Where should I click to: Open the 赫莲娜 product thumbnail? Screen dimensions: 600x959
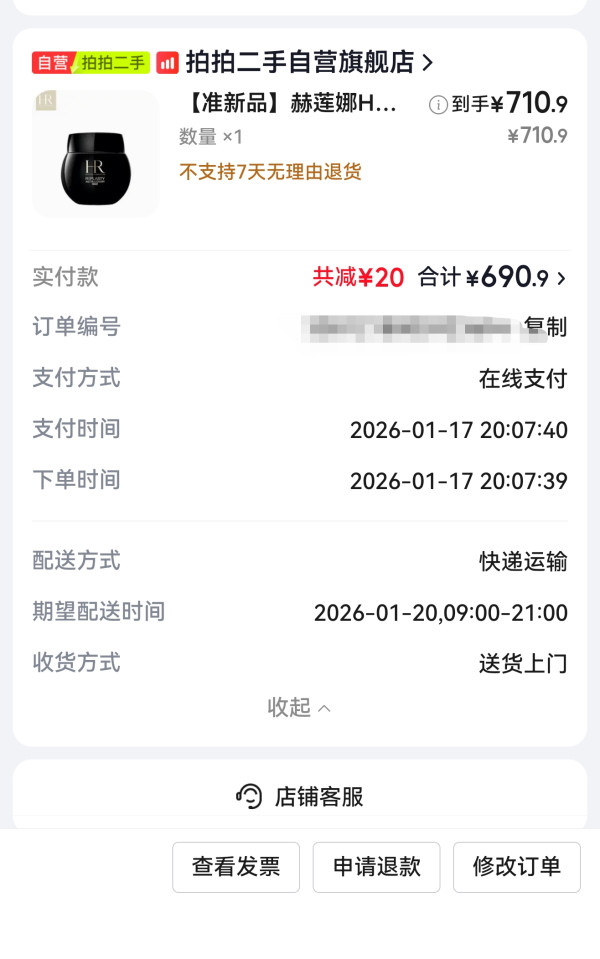(96, 154)
